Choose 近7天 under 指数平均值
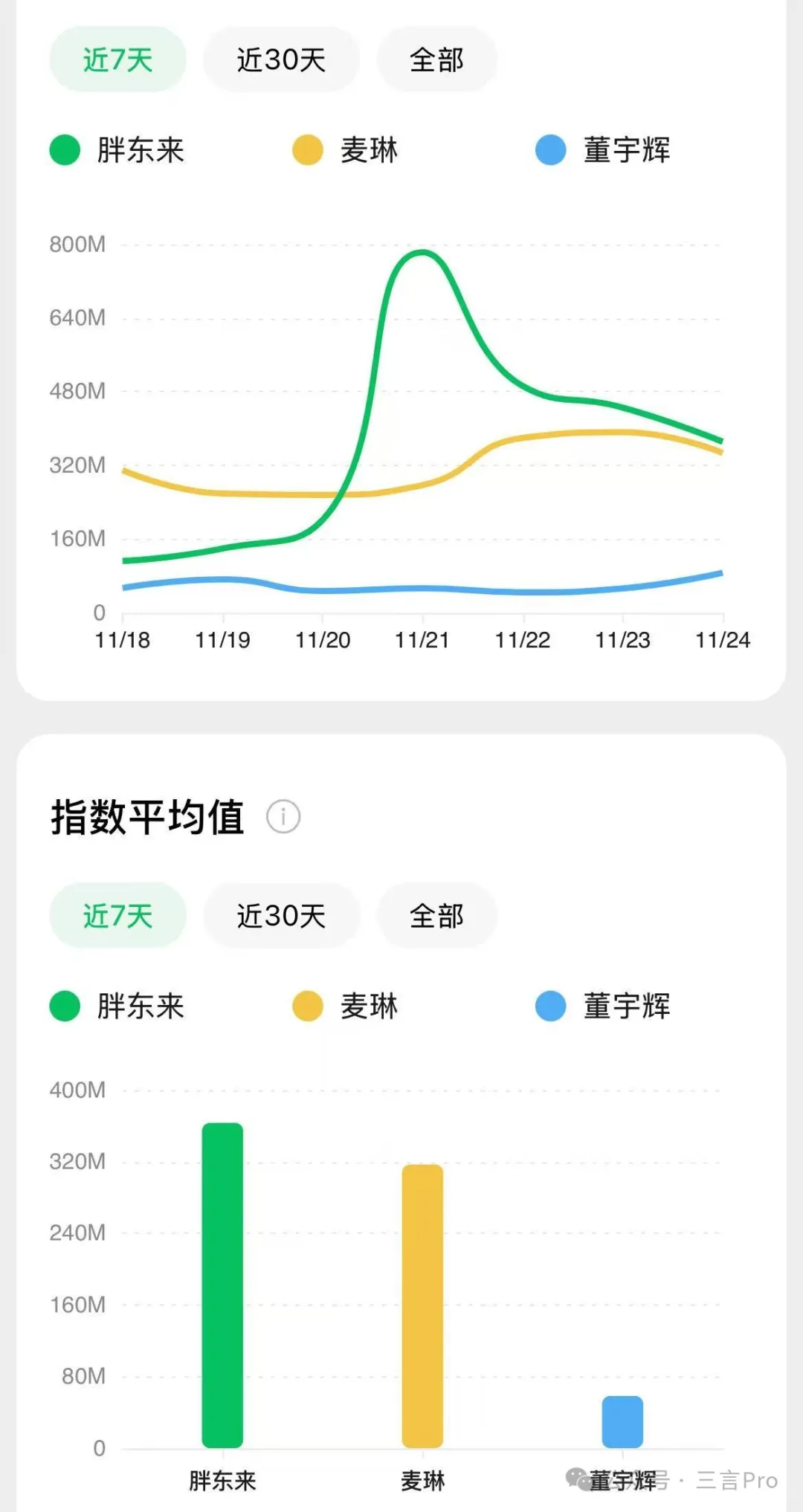Viewport: 803px width, 1512px height. (x=117, y=915)
